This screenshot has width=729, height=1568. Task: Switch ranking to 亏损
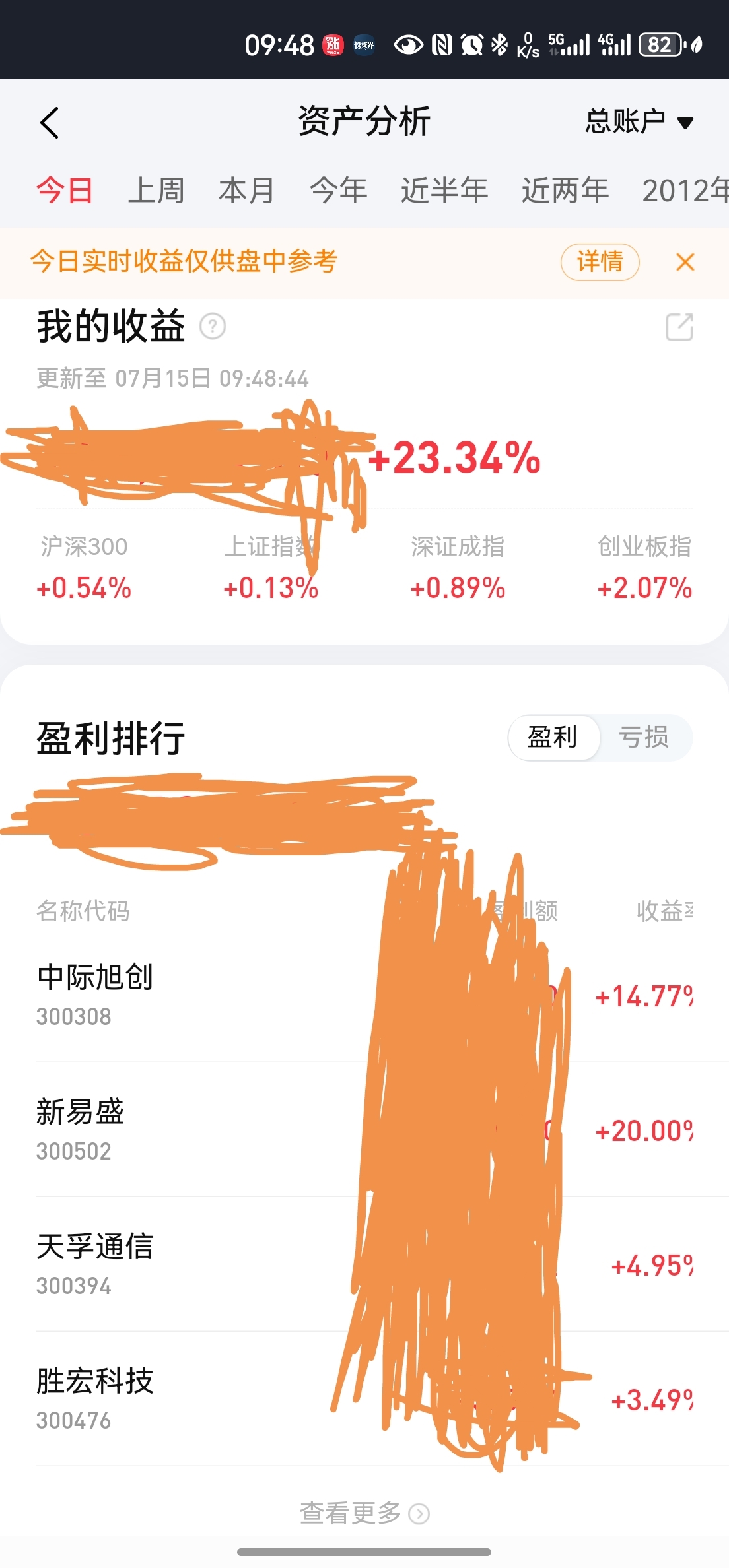644,737
